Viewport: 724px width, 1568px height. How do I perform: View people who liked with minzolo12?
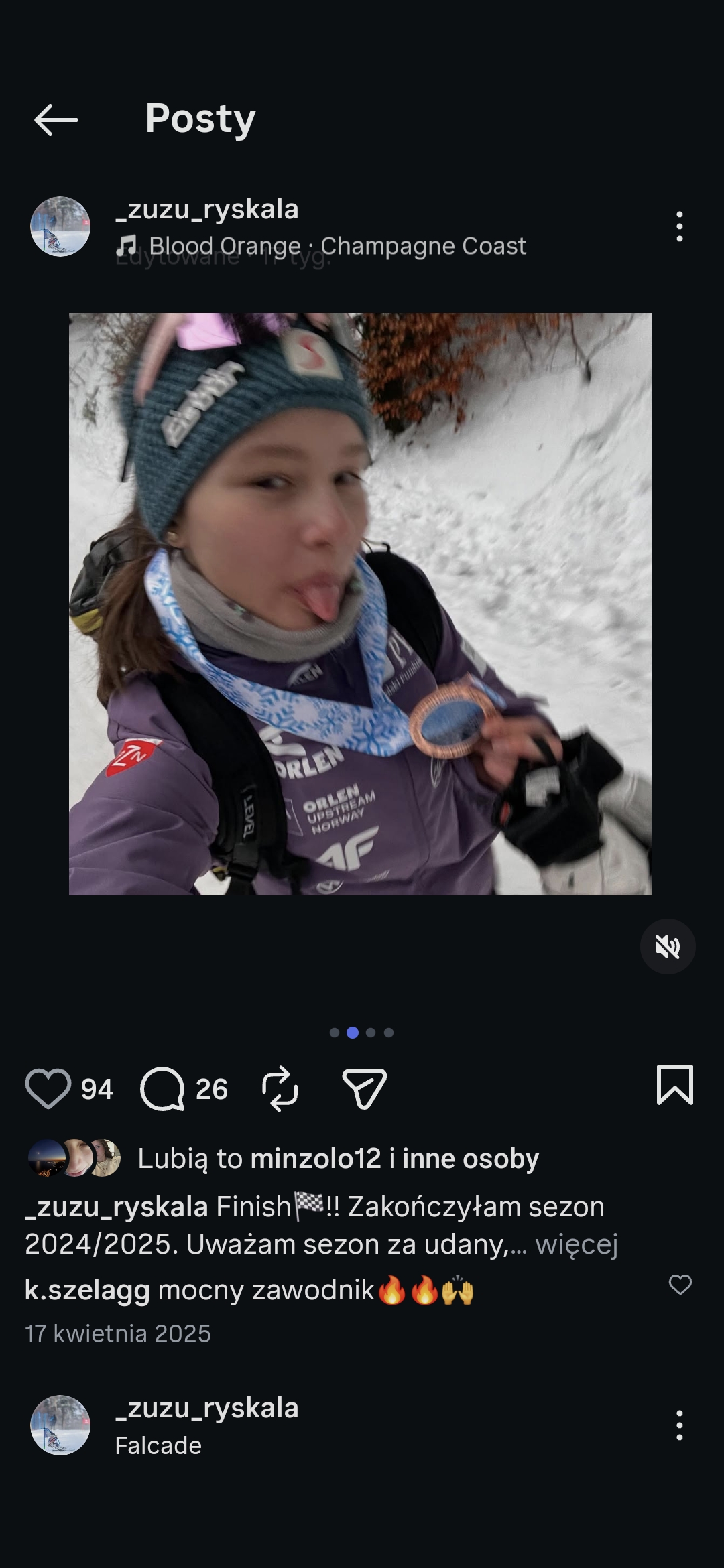pyautogui.click(x=338, y=1159)
